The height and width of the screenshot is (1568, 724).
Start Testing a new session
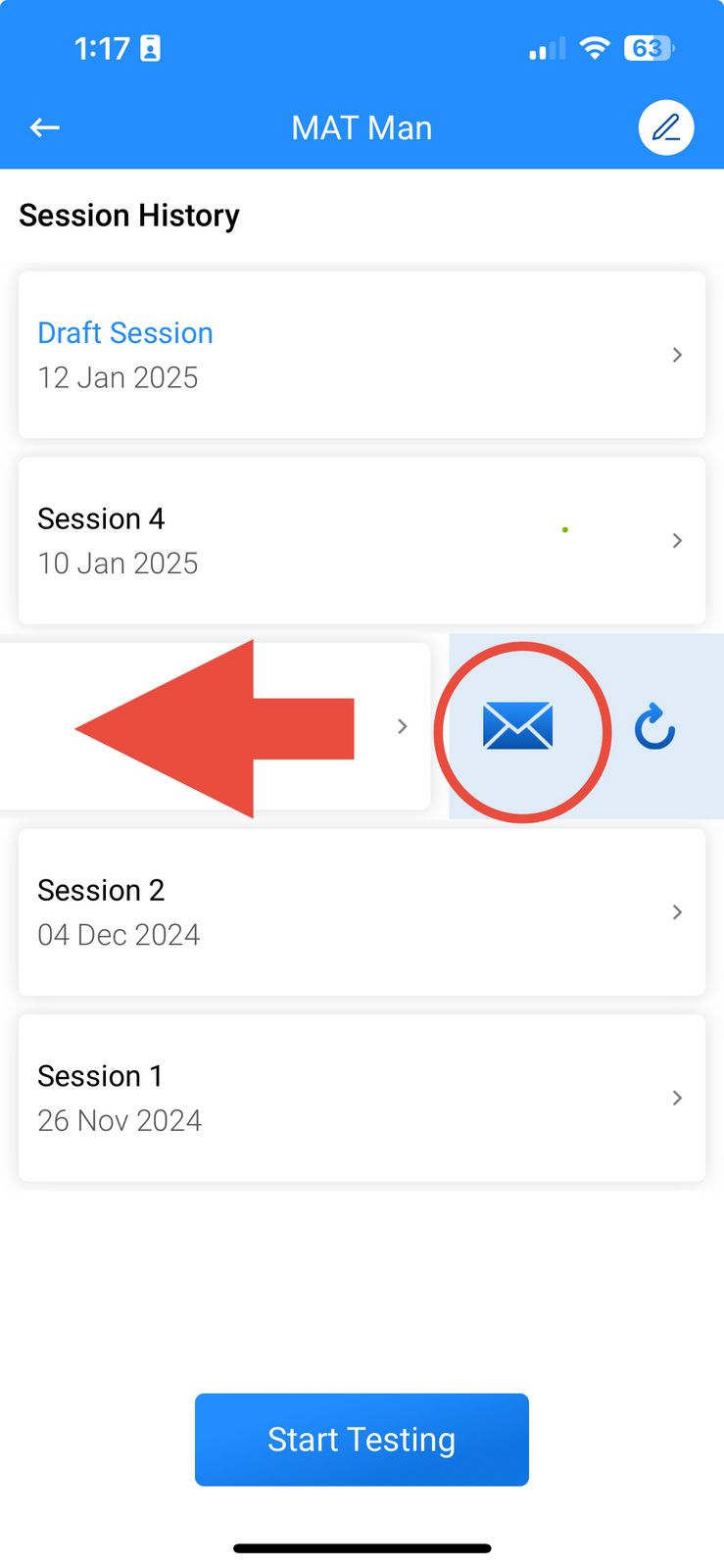click(x=362, y=1440)
